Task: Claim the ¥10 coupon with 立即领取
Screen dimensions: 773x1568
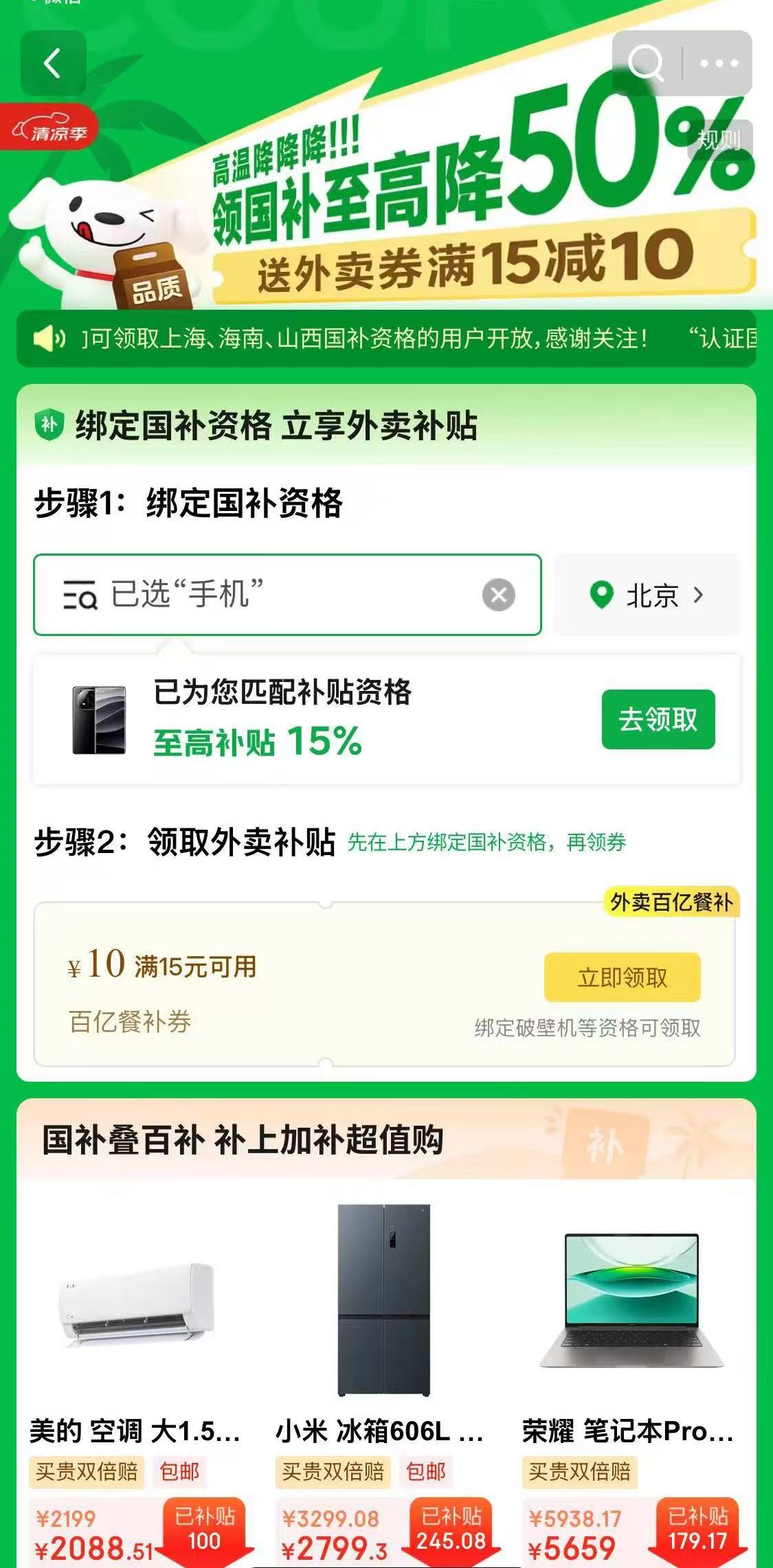Action: click(x=622, y=977)
